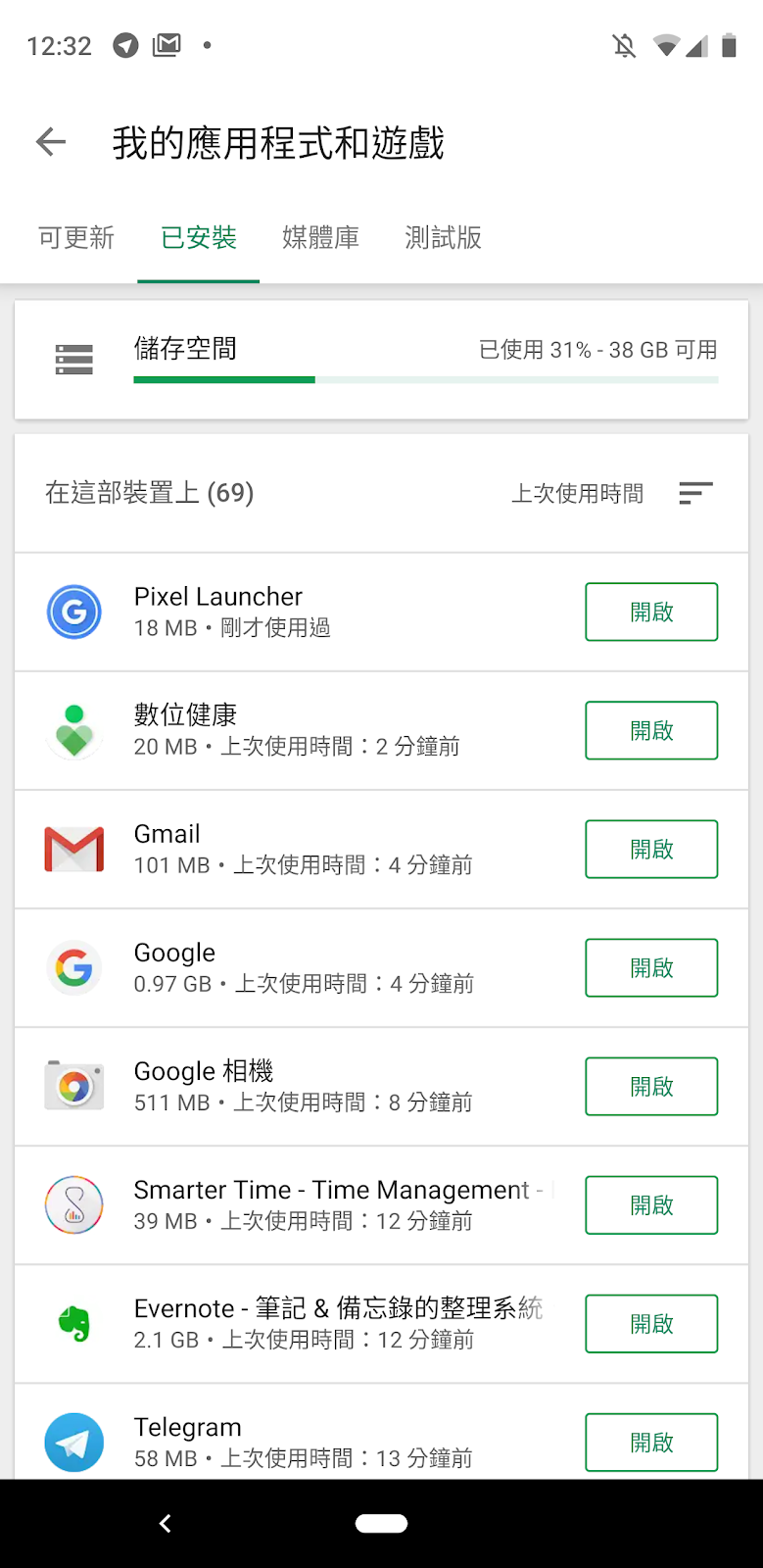Open the 上次使用時間 sorting option
The width and height of the screenshot is (763, 1568).
(577, 493)
